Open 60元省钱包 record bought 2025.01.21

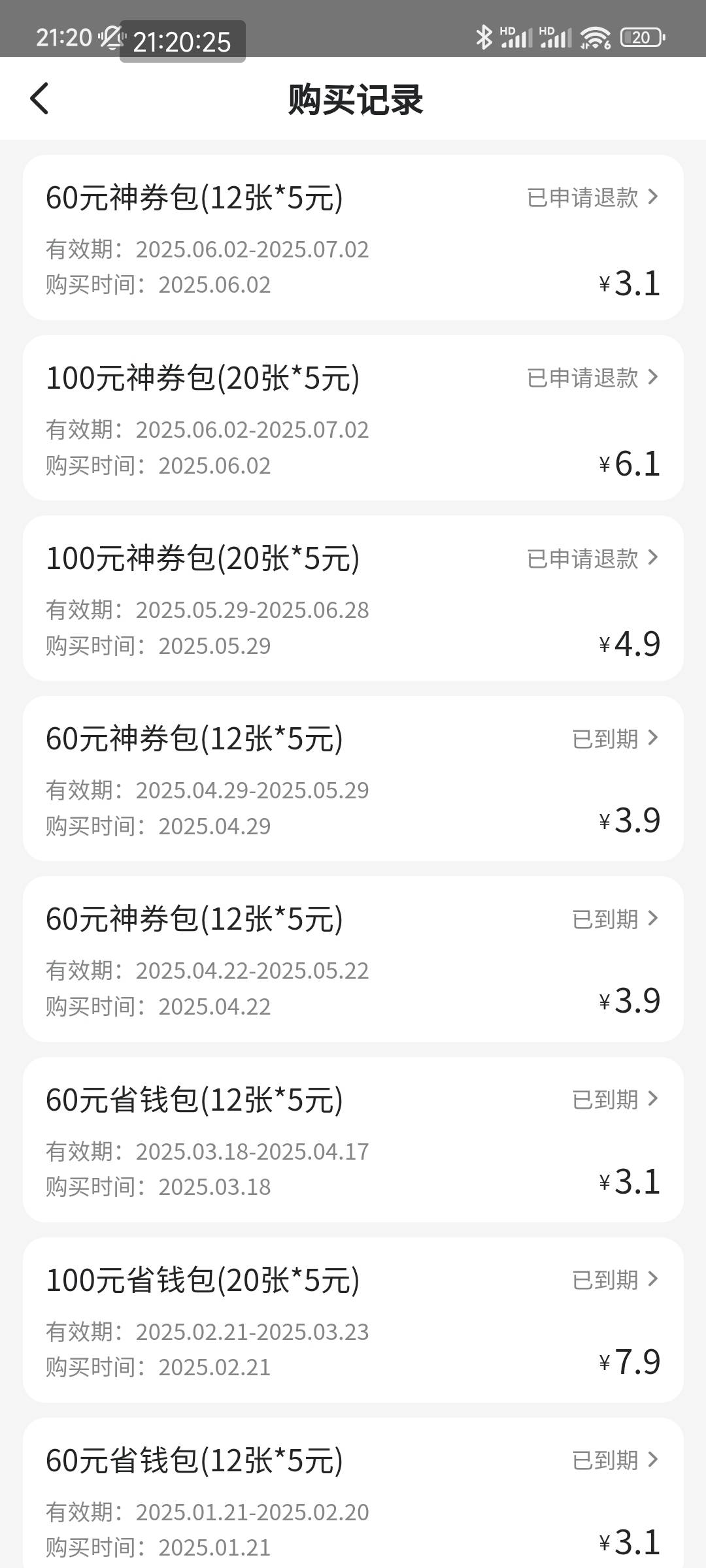(x=353, y=1493)
